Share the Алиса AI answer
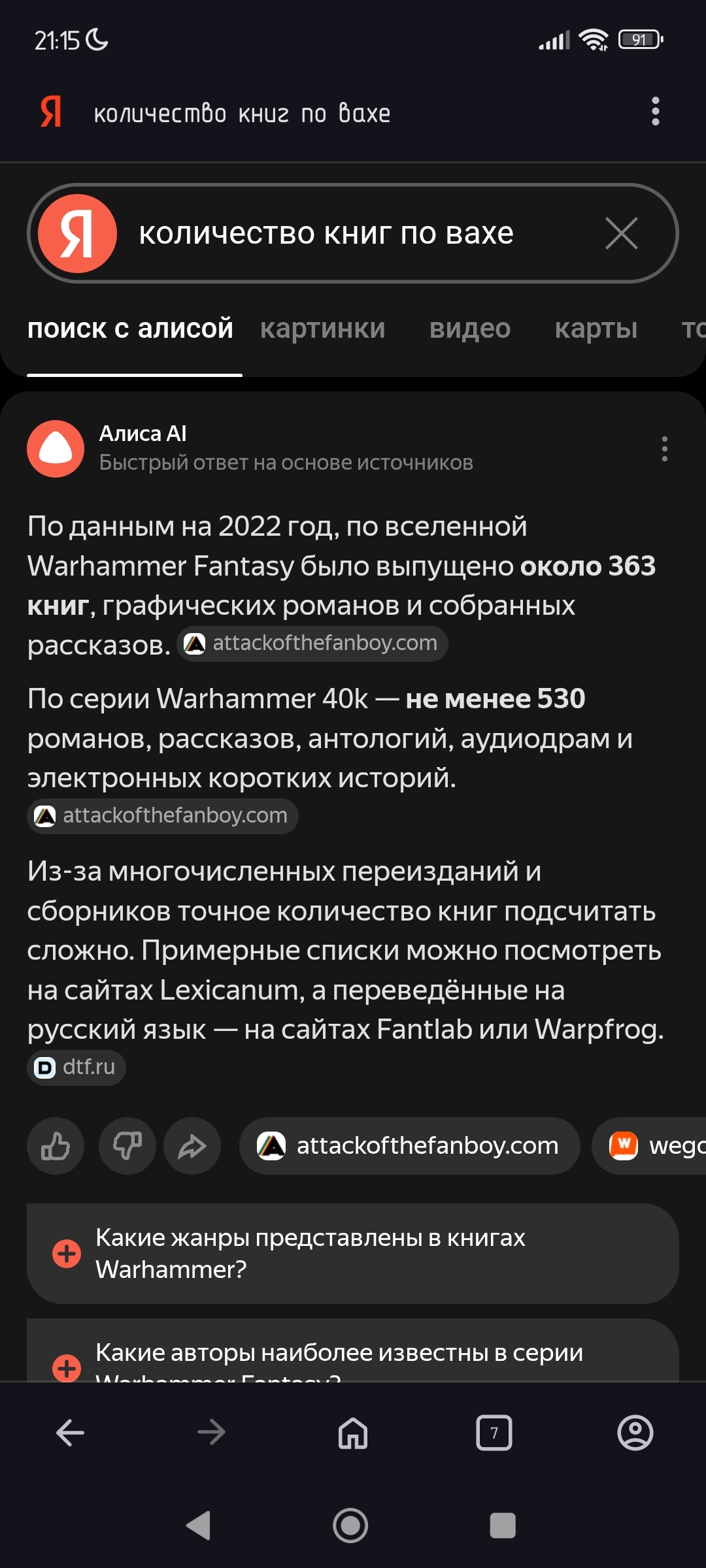The height and width of the screenshot is (1568, 706). click(x=192, y=1146)
